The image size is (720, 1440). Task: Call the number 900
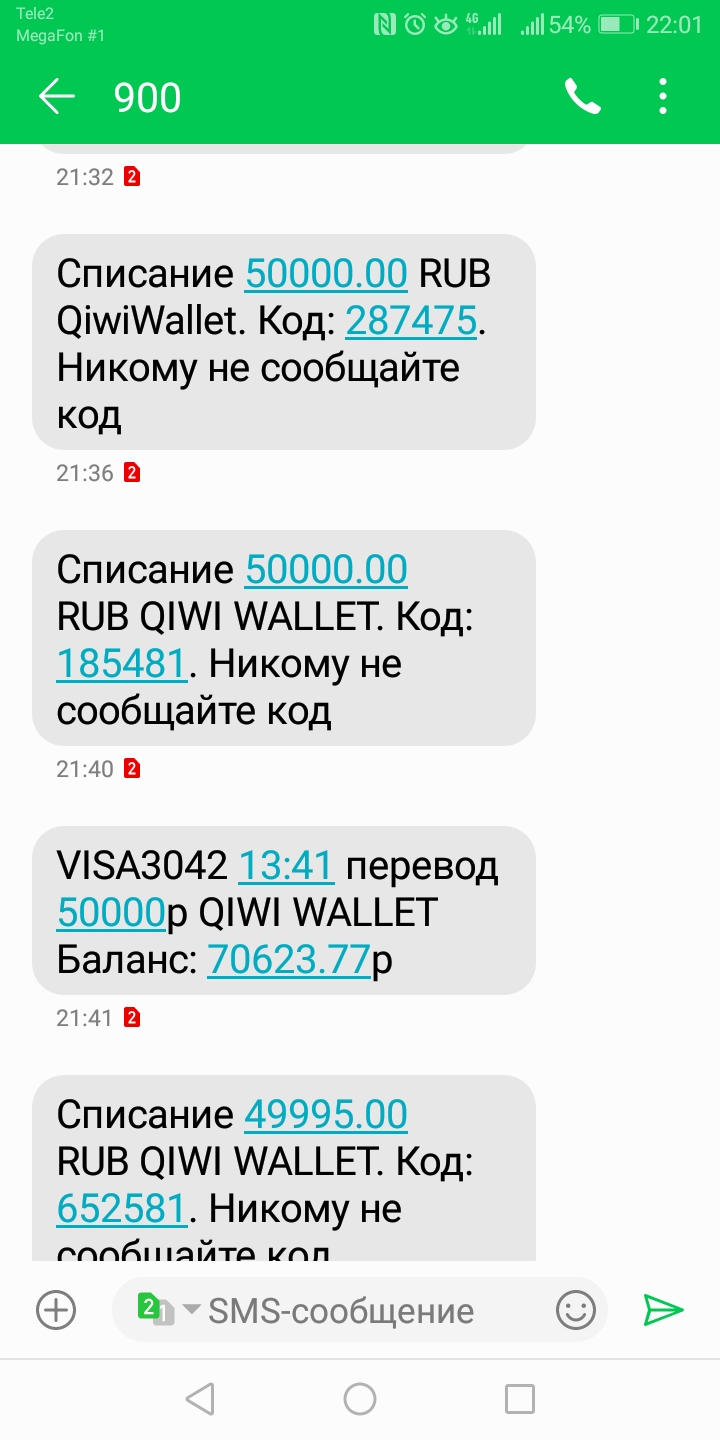[x=582, y=97]
